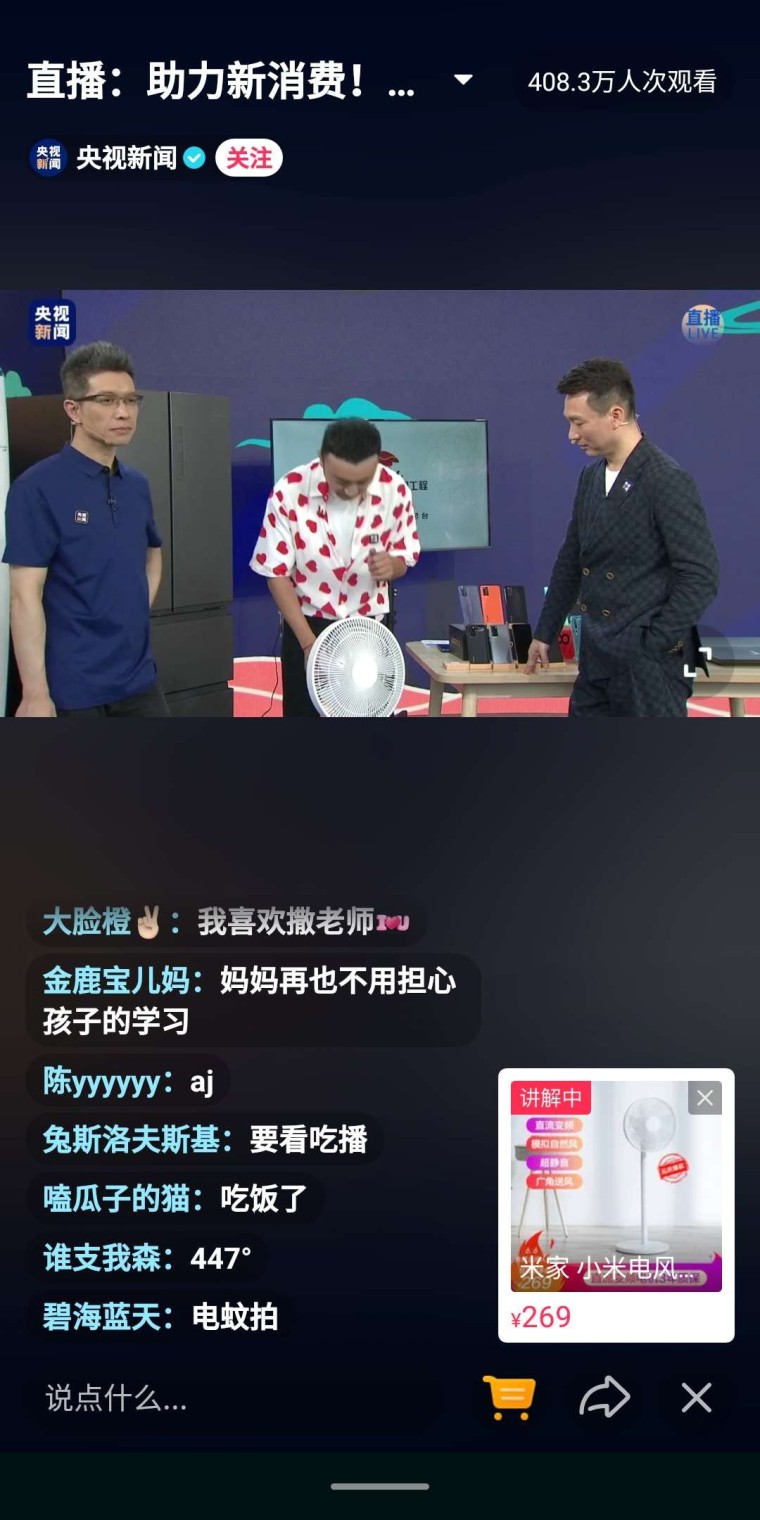Enter fullscreen video mode
This screenshot has width=760, height=1520.
point(697,661)
